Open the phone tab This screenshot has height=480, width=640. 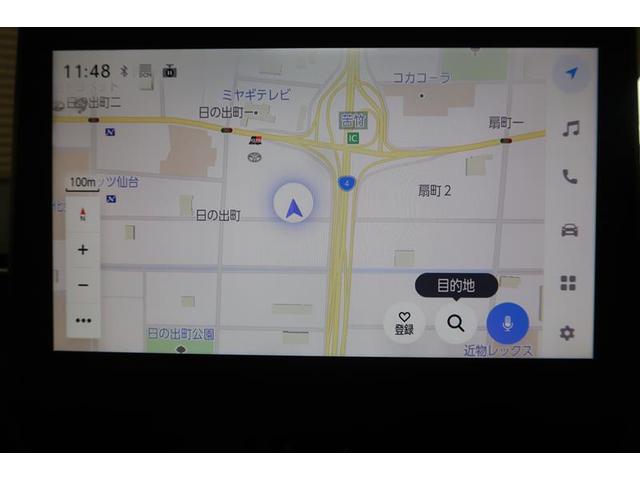(x=570, y=177)
